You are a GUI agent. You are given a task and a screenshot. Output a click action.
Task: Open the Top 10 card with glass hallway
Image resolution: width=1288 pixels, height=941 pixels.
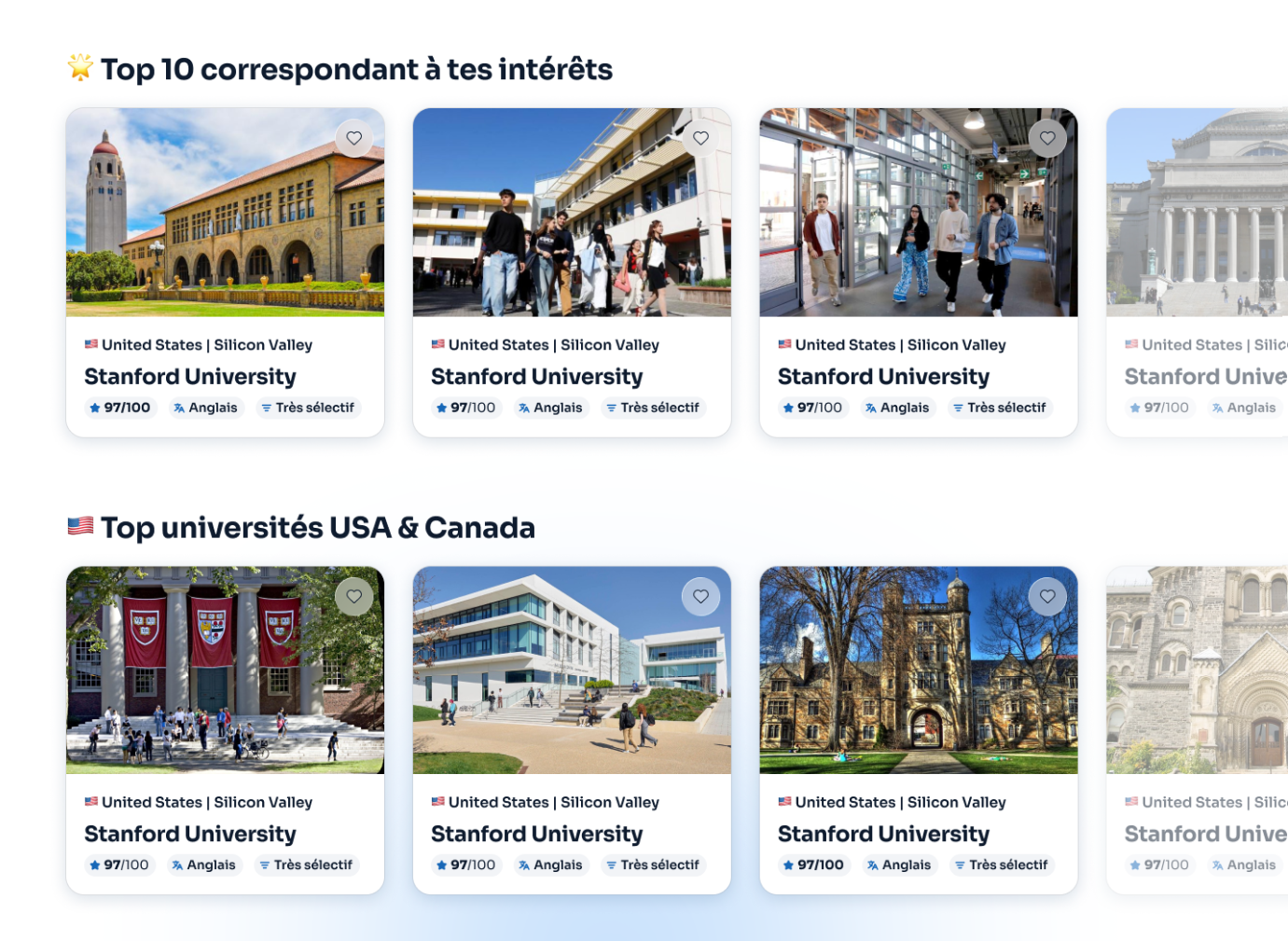[x=883, y=376]
